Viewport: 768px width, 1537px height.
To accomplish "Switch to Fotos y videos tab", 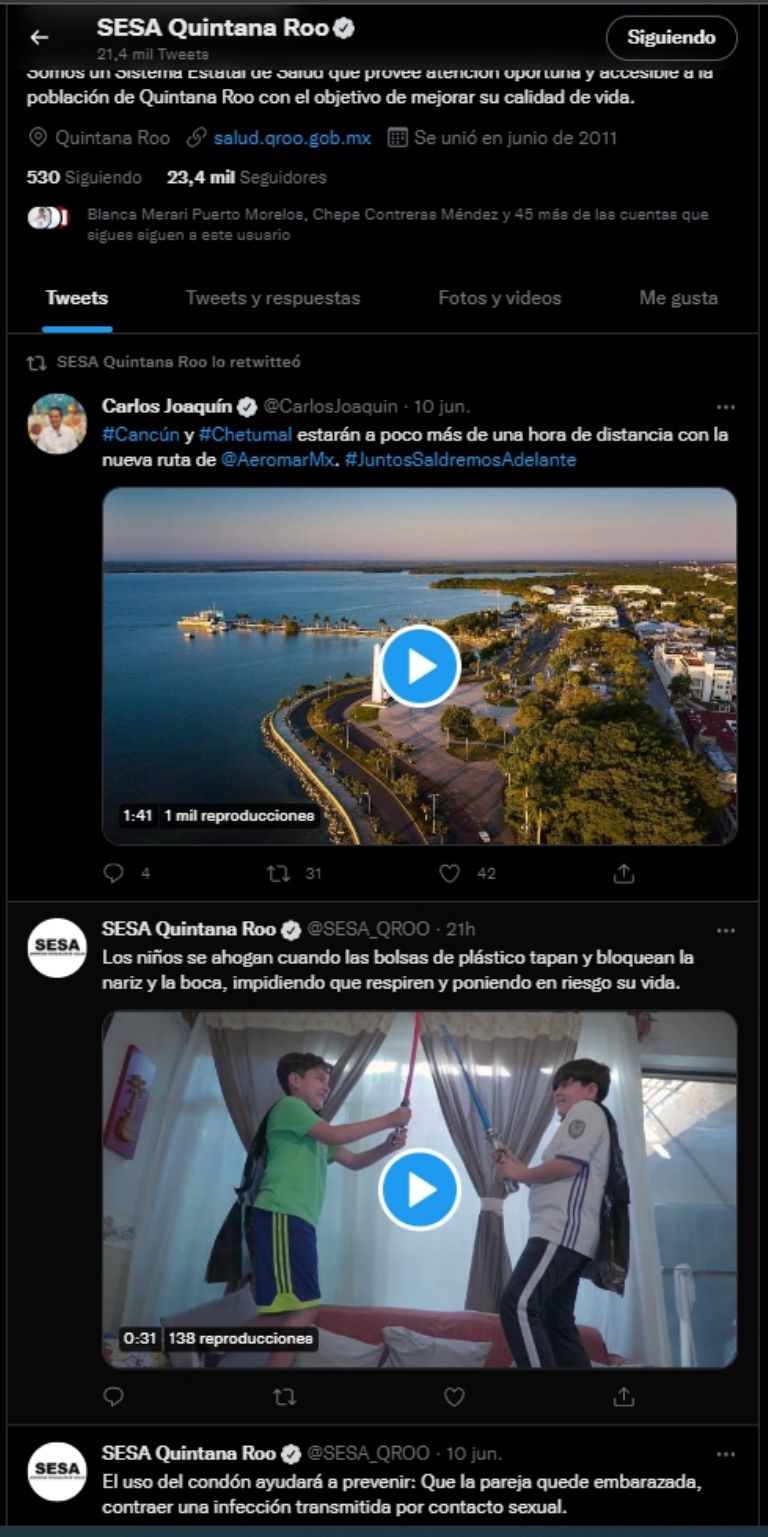I will pyautogui.click(x=499, y=298).
